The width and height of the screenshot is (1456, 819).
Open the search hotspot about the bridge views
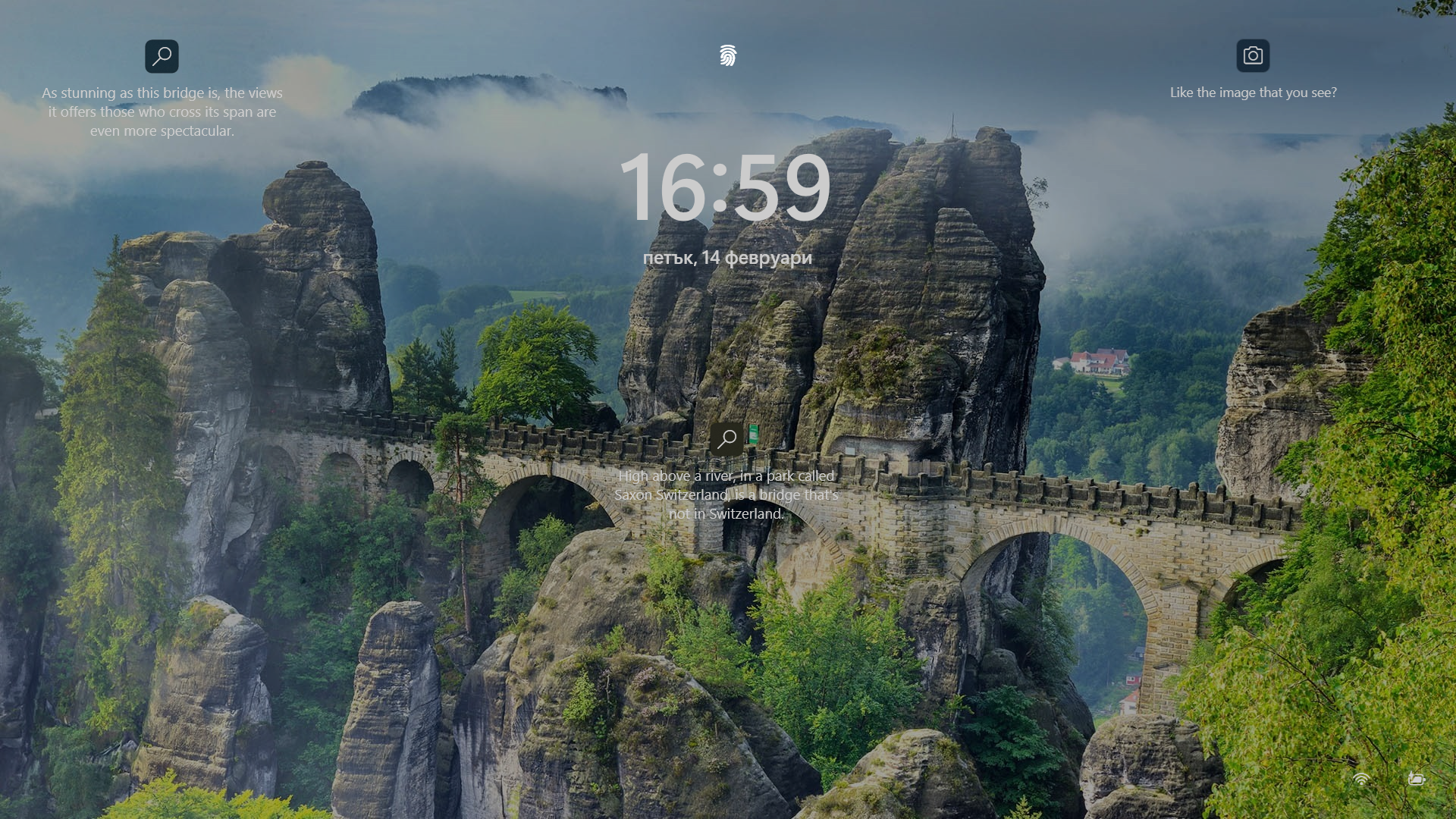[162, 56]
